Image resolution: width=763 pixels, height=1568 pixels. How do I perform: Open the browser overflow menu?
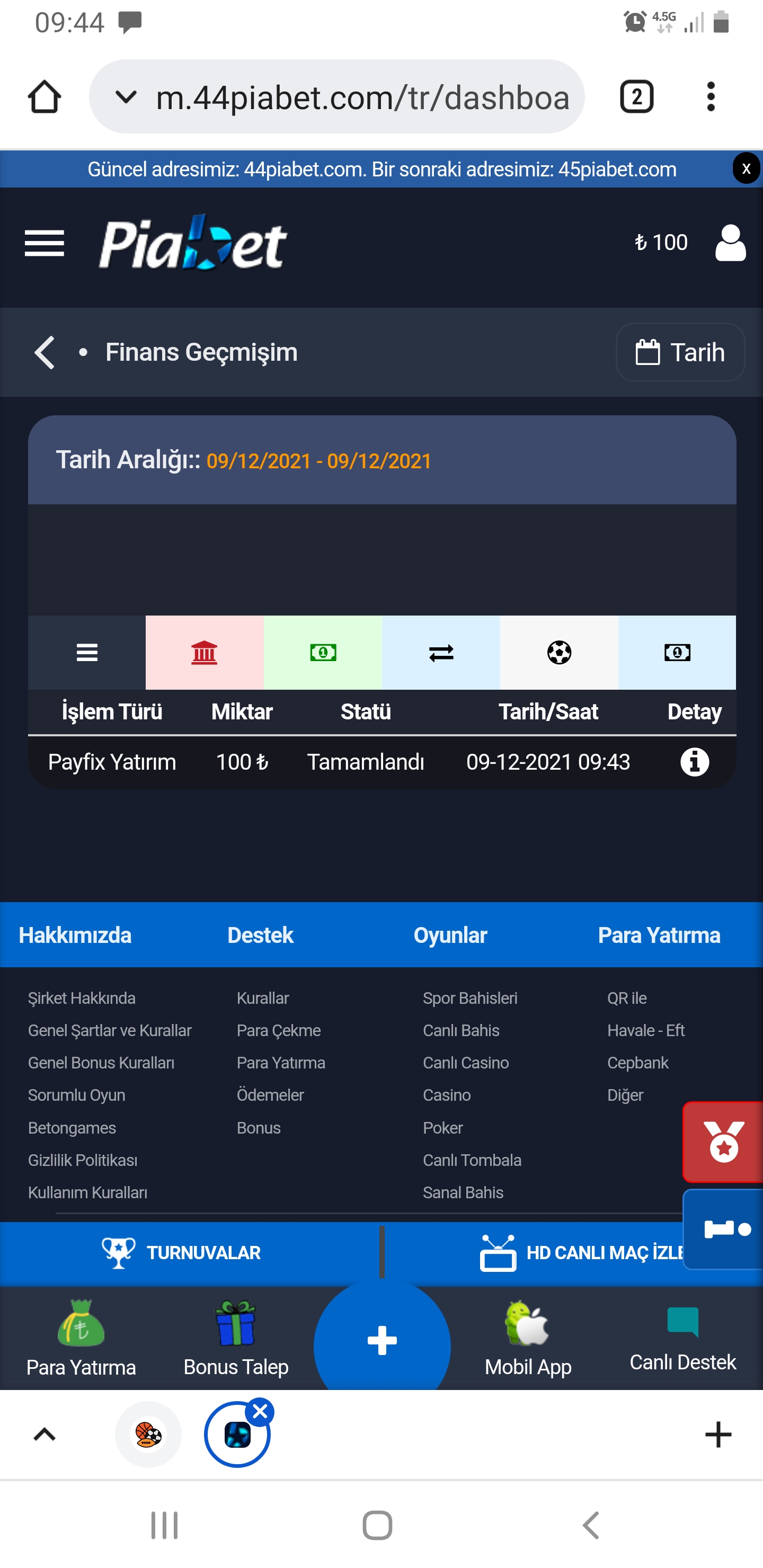click(710, 97)
